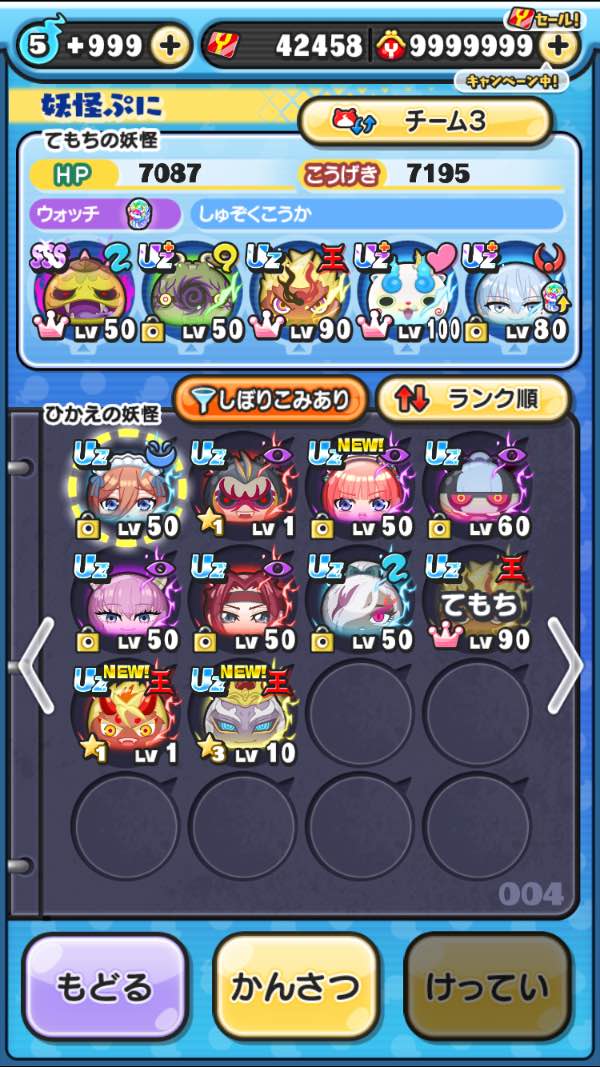Tap the かんさつ button
Image resolution: width=600 pixels, height=1067 pixels.
(295, 987)
